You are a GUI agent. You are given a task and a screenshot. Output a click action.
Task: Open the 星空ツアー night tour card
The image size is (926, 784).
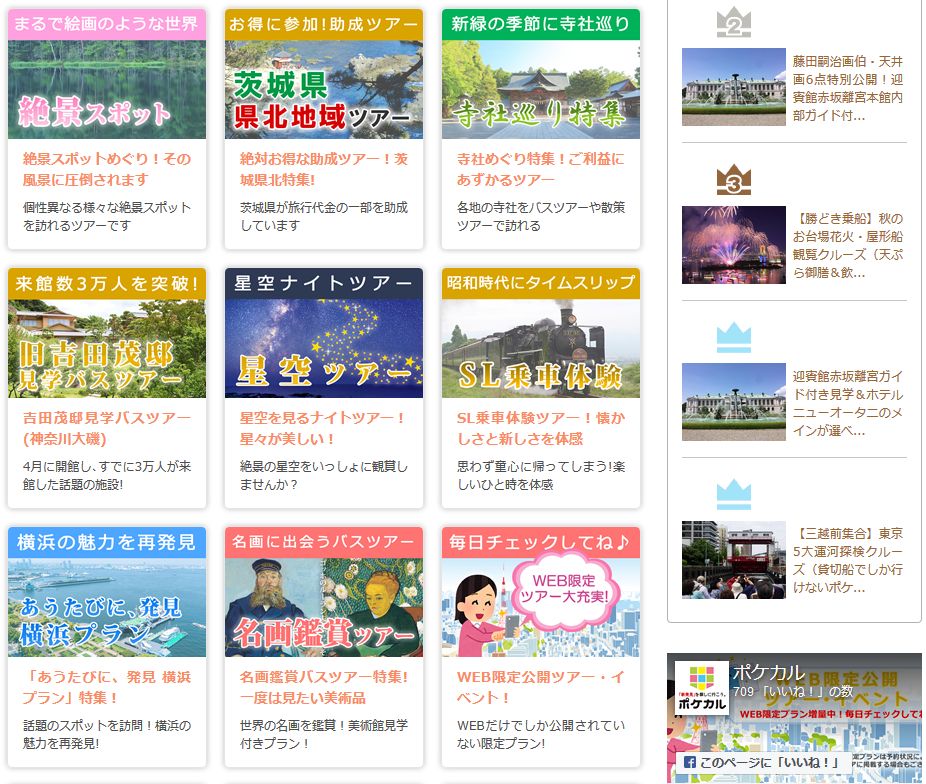tap(324, 427)
